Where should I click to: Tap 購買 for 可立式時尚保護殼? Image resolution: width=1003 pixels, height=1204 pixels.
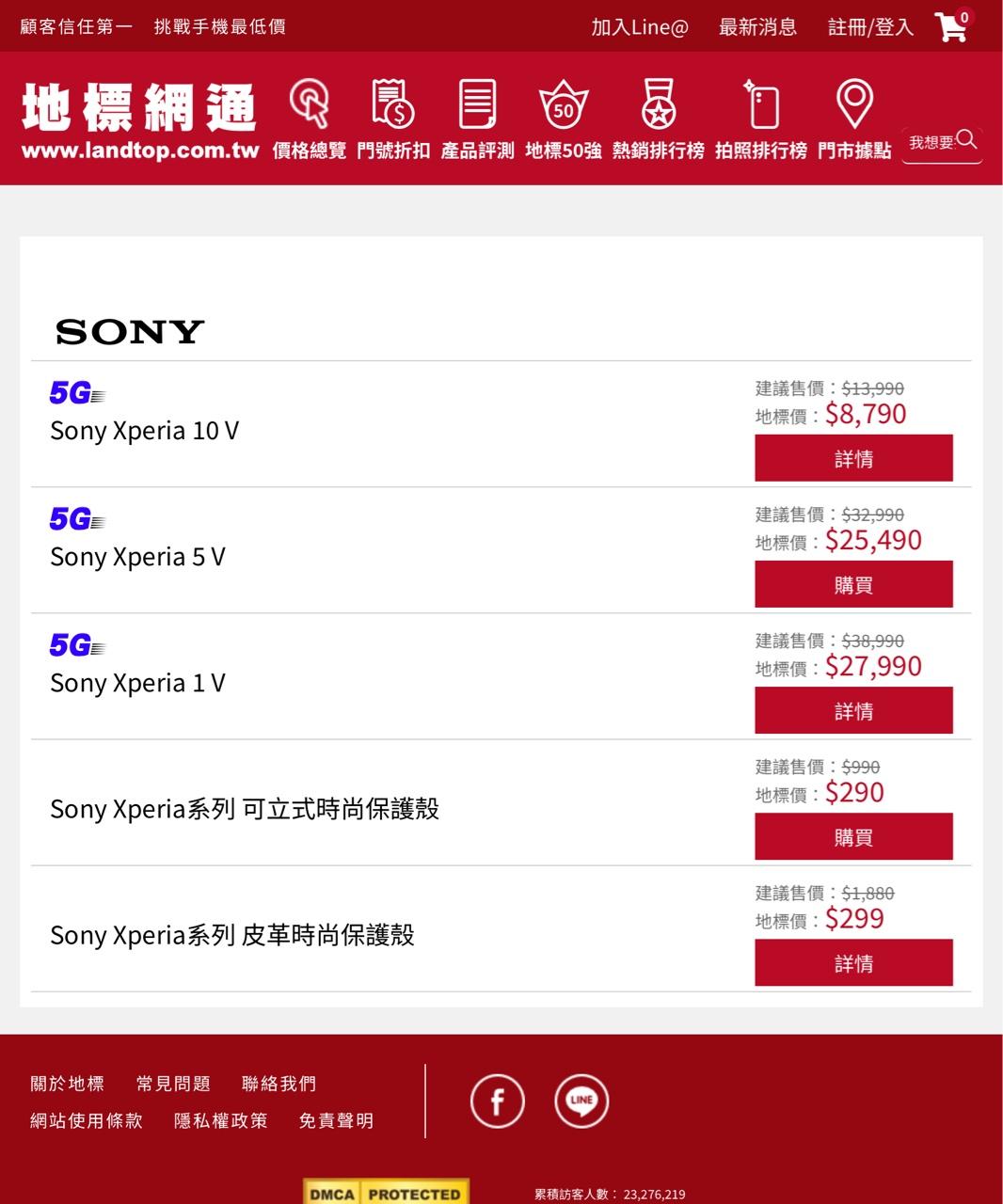853,836
